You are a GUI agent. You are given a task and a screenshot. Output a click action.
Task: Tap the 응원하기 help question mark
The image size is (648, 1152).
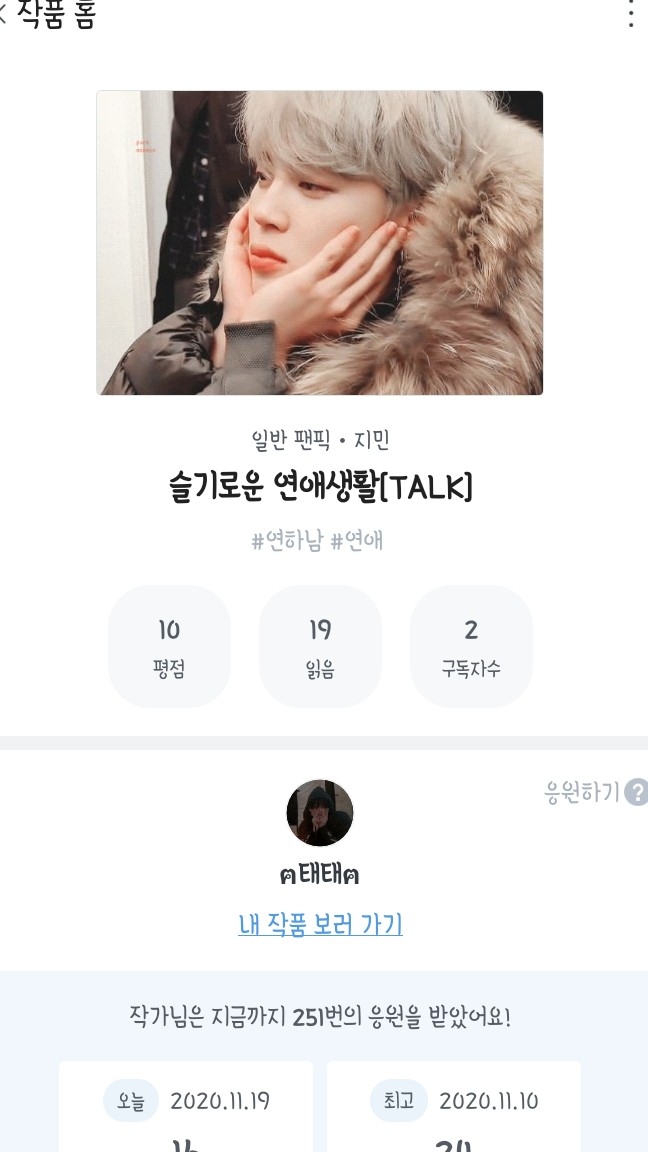point(636,793)
